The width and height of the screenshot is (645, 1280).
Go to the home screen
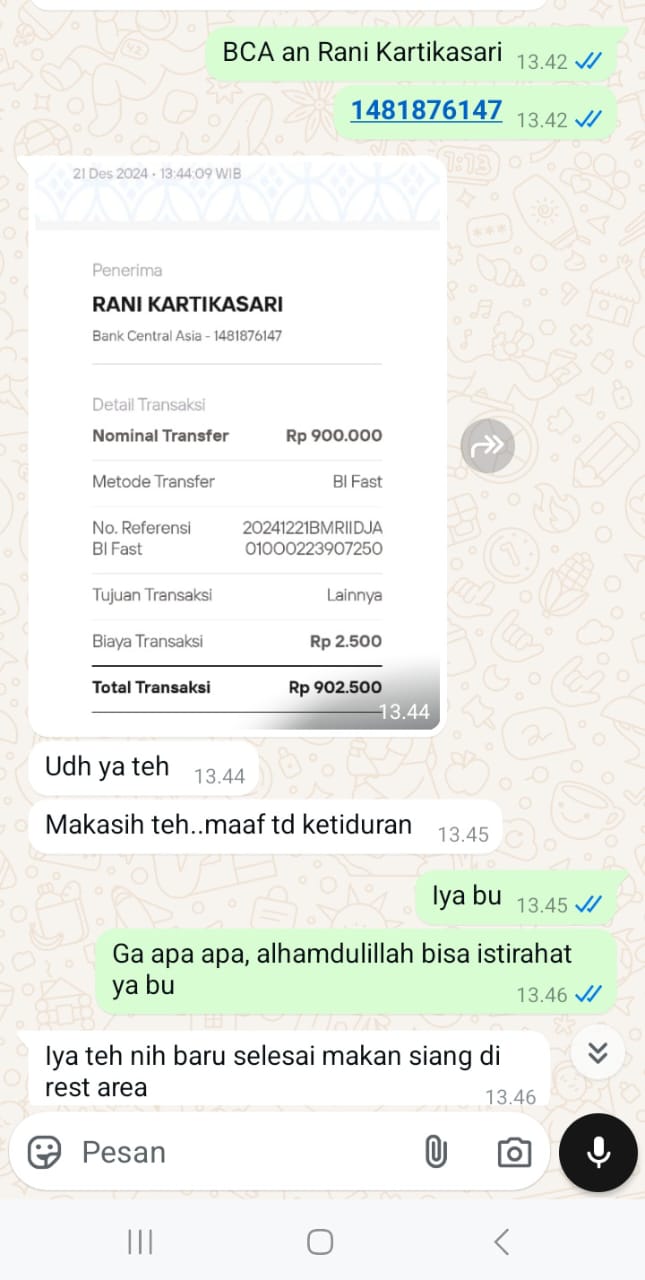tap(320, 1242)
